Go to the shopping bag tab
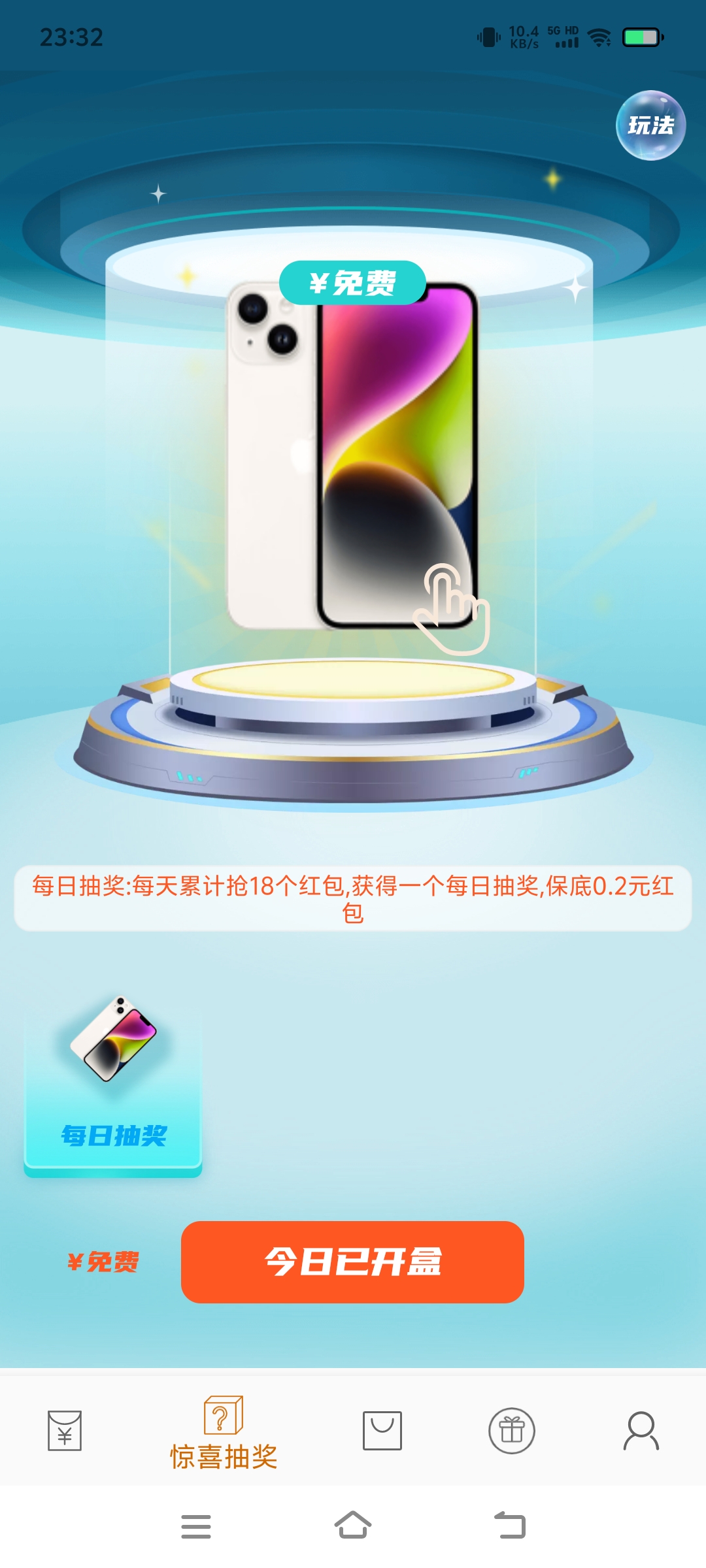Image resolution: width=706 pixels, height=1568 pixels. pyautogui.click(x=382, y=1430)
